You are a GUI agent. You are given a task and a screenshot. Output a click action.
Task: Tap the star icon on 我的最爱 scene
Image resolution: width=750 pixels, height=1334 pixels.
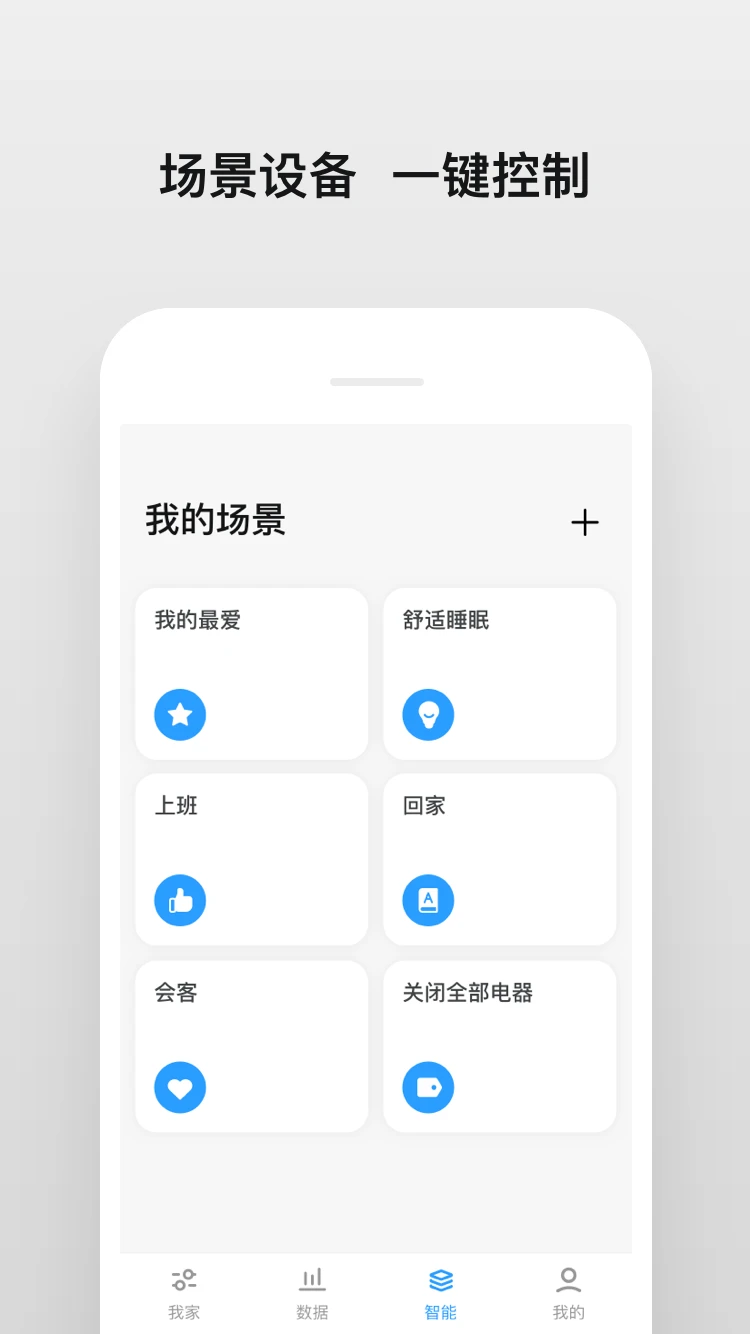pyautogui.click(x=180, y=715)
